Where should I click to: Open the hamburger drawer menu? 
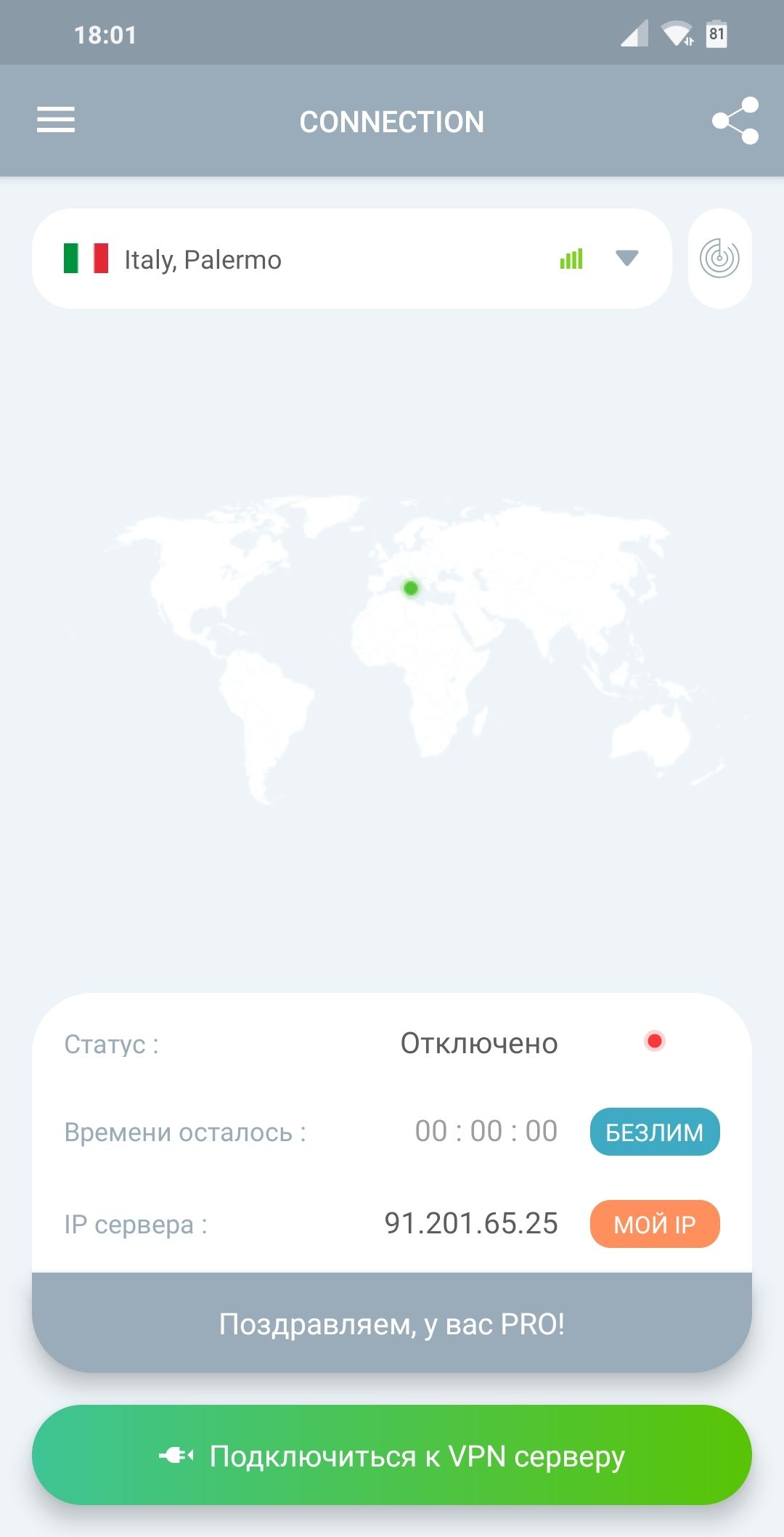point(56,120)
